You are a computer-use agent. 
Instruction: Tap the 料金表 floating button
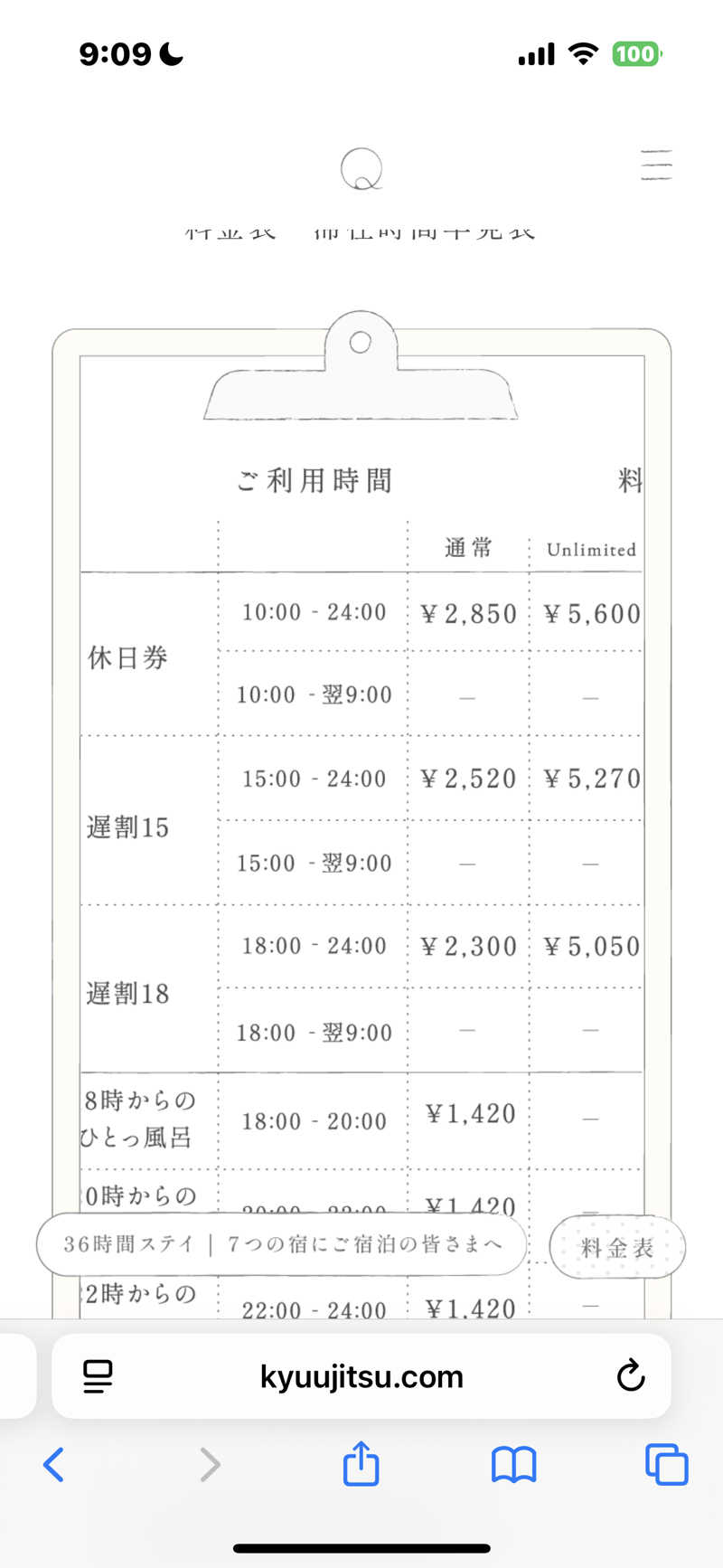click(x=617, y=1248)
